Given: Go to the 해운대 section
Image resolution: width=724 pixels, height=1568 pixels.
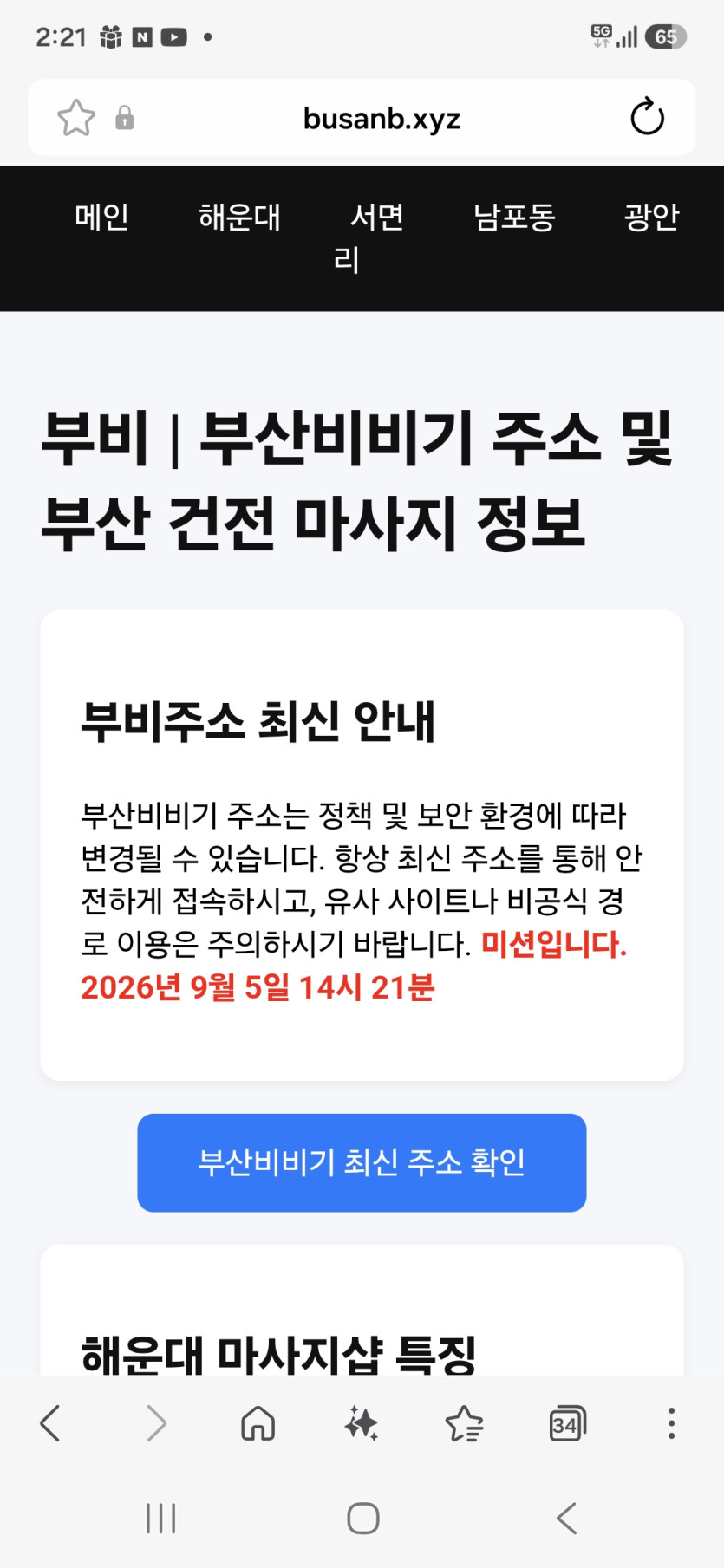Looking at the screenshot, I should point(239,216).
